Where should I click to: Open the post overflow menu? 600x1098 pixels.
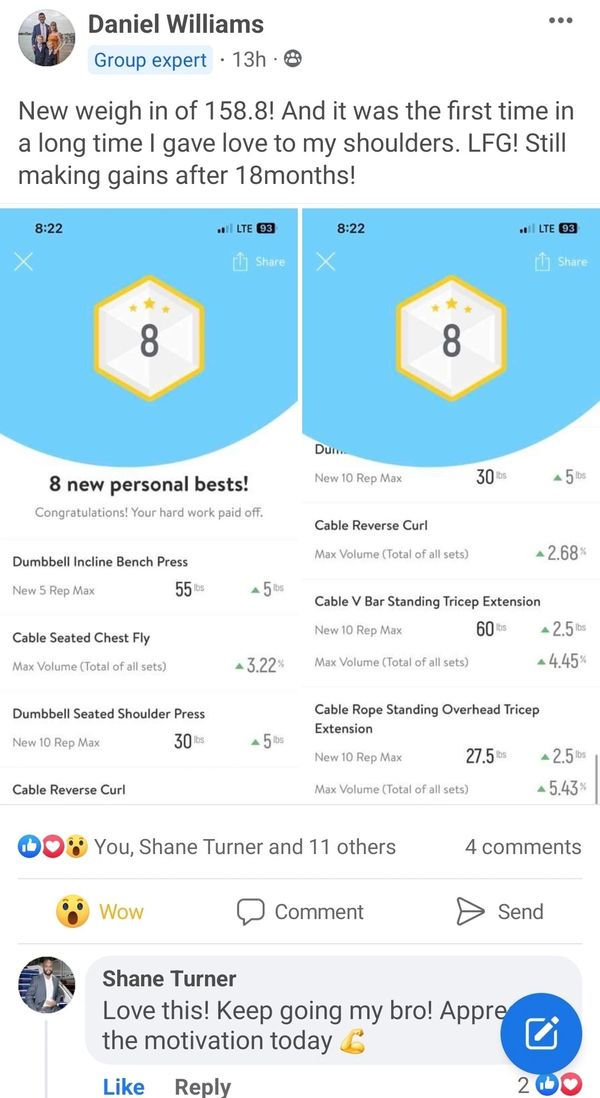click(x=561, y=21)
